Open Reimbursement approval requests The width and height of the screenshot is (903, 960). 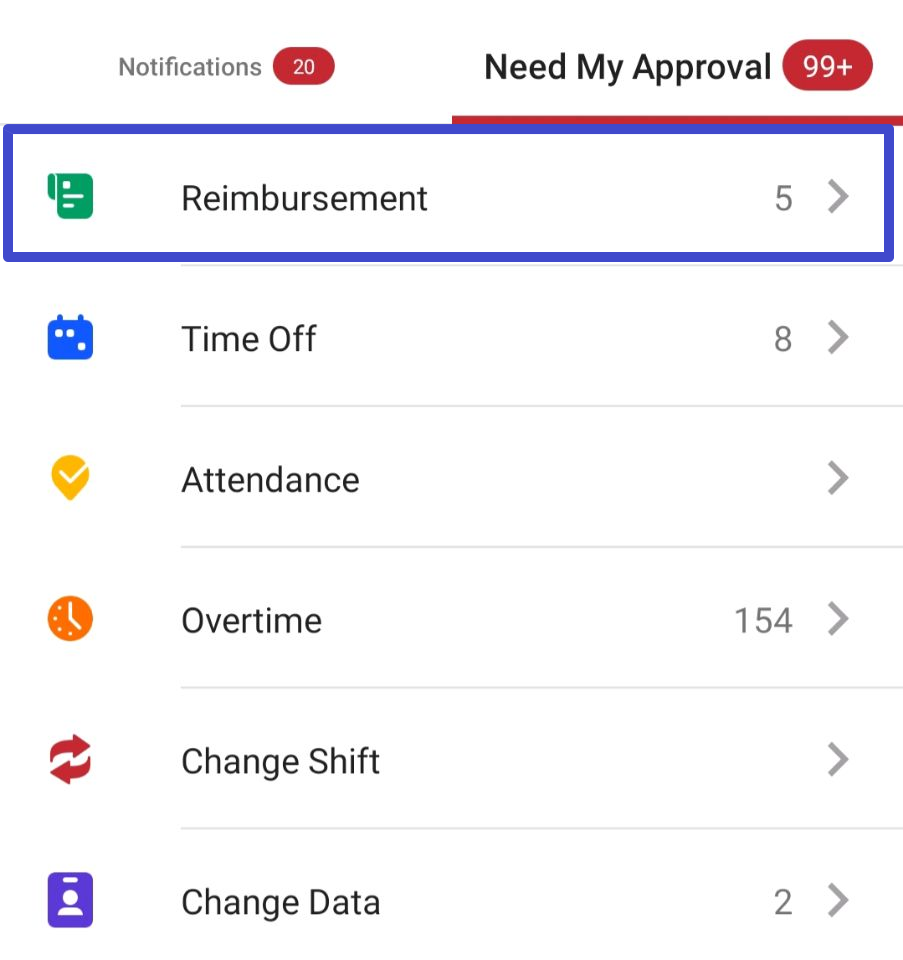click(448, 197)
